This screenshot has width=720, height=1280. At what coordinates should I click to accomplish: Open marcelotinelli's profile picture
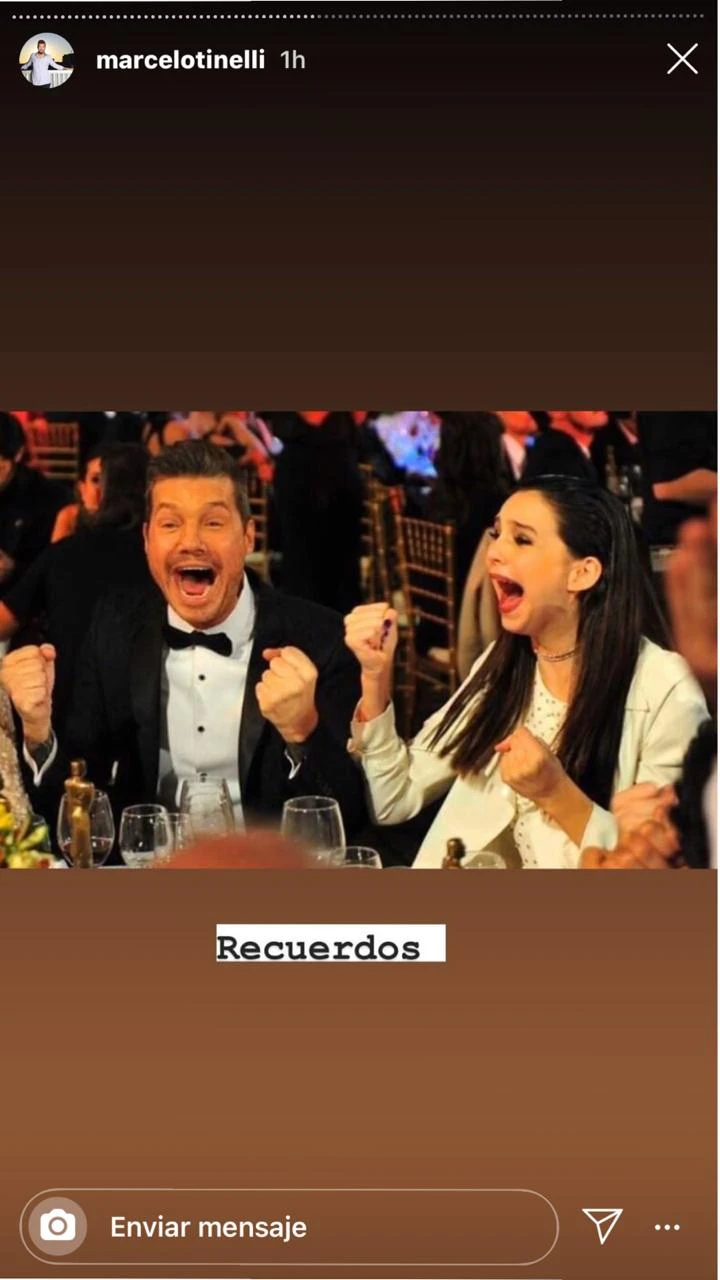pyautogui.click(x=46, y=60)
